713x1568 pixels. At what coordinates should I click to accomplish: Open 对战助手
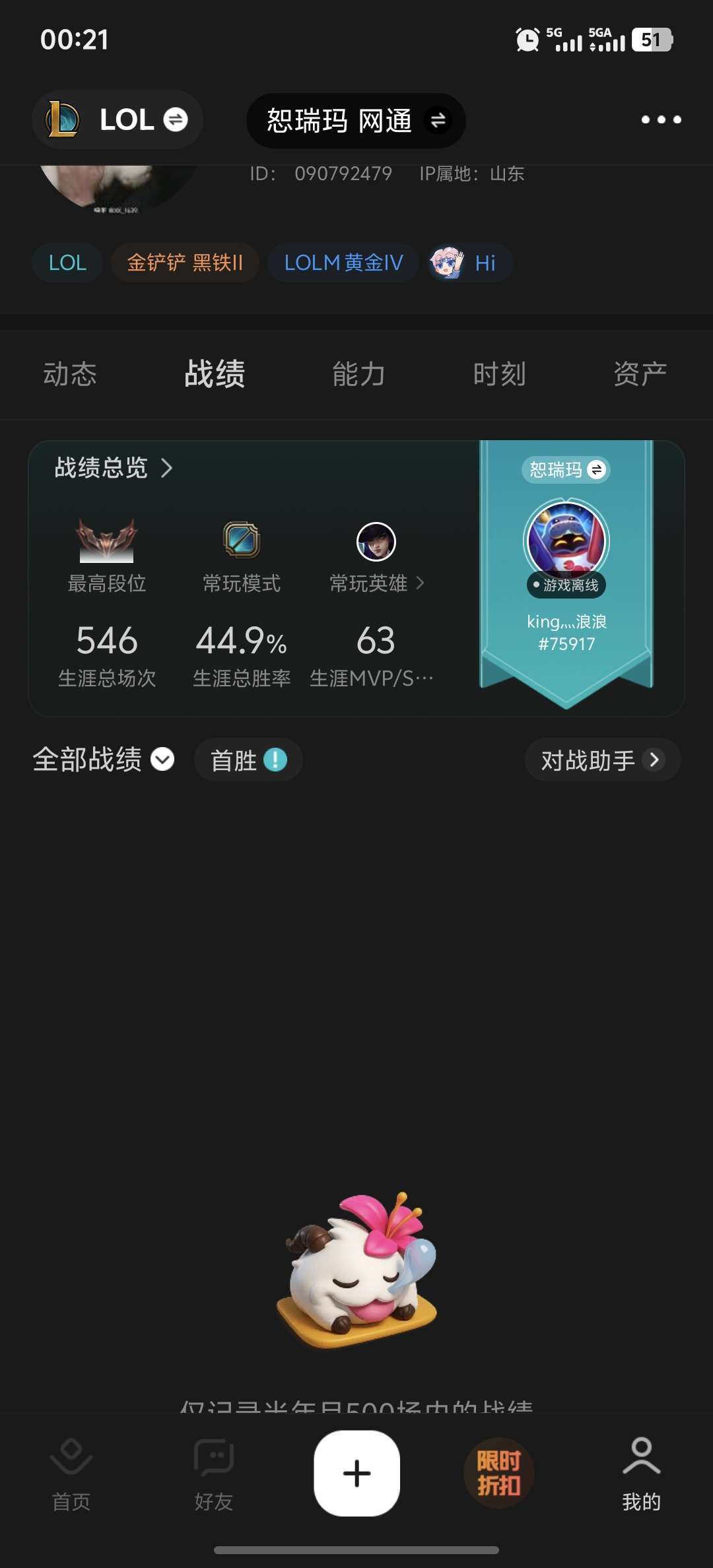coord(602,760)
